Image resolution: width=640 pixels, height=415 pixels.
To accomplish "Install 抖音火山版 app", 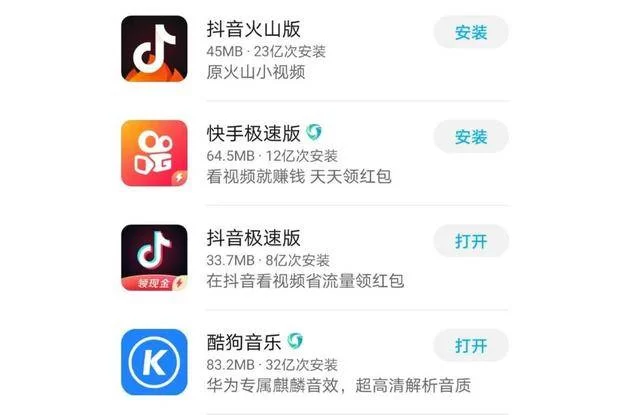I will (471, 32).
